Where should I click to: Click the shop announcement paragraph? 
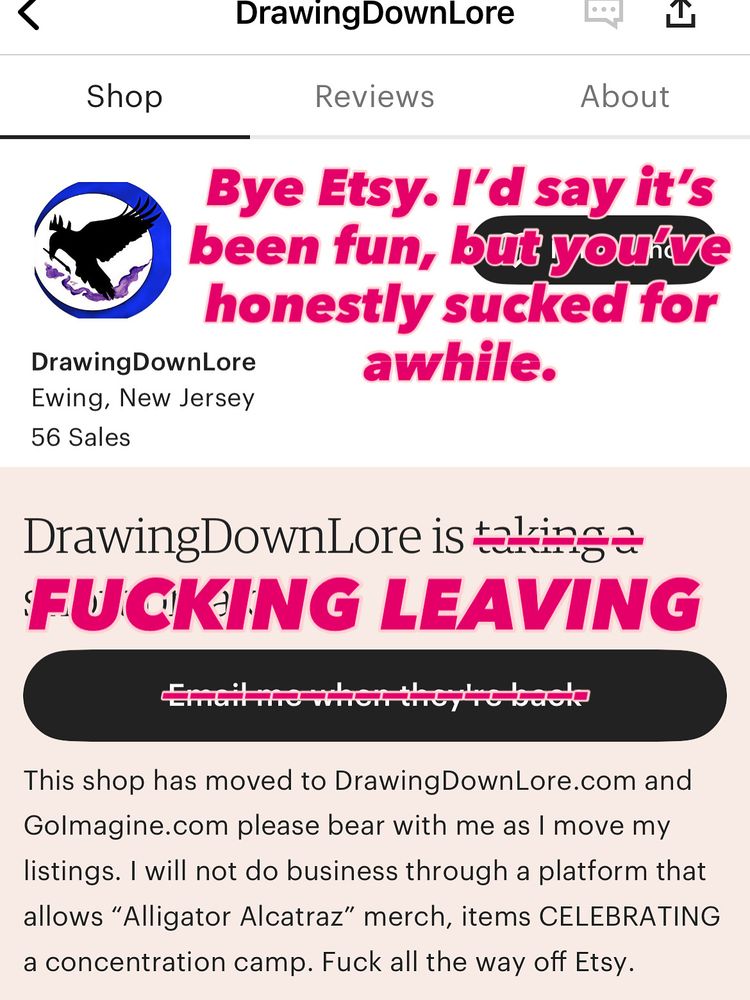374,870
